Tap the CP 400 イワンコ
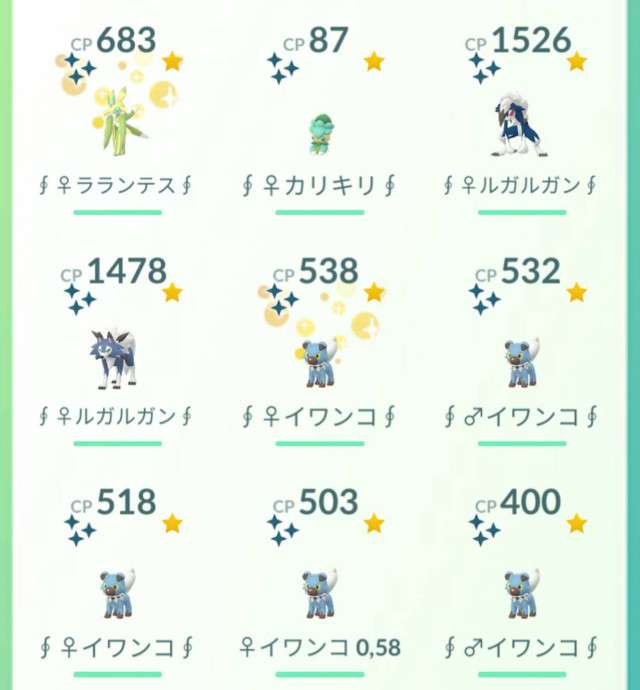Image resolution: width=640 pixels, height=690 pixels. pos(524,592)
